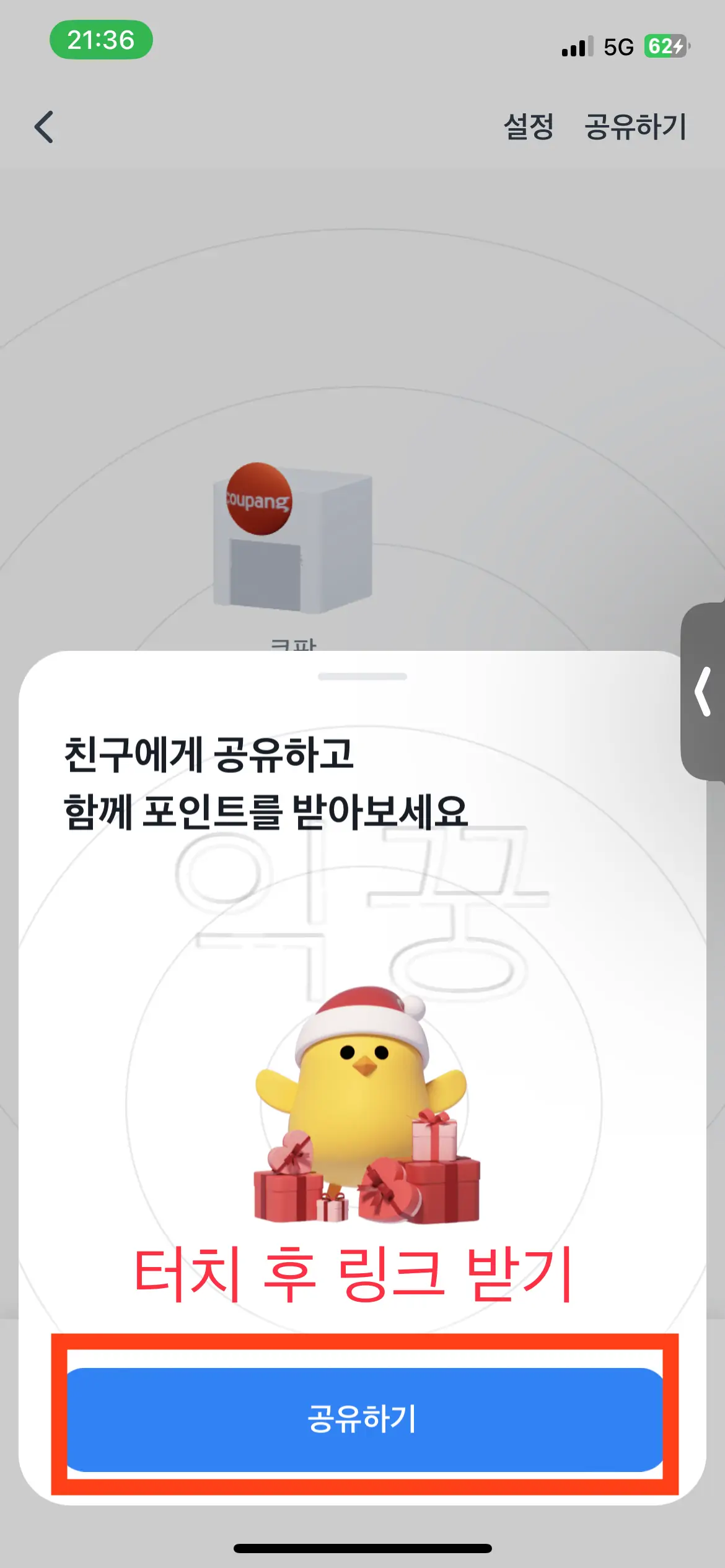Tap the cellular signal bars icon
Viewport: 725px width, 1568px height.
576,48
